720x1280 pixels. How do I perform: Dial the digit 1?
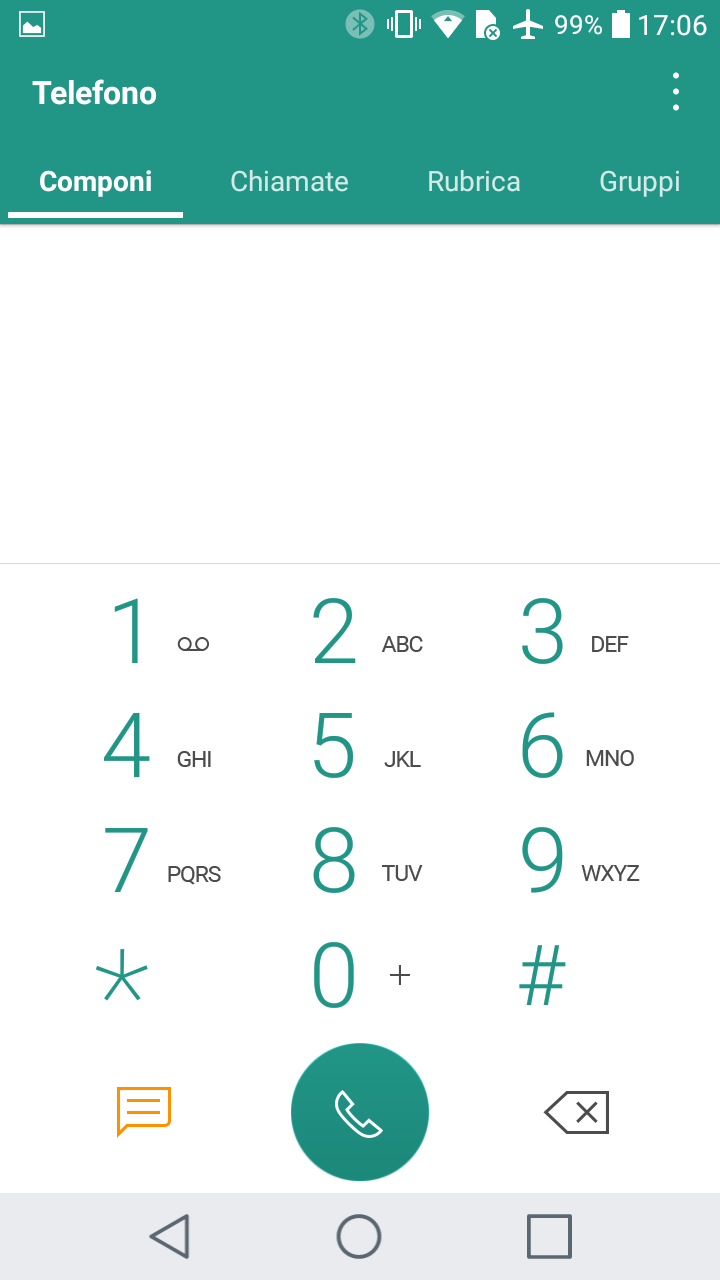click(x=152, y=632)
